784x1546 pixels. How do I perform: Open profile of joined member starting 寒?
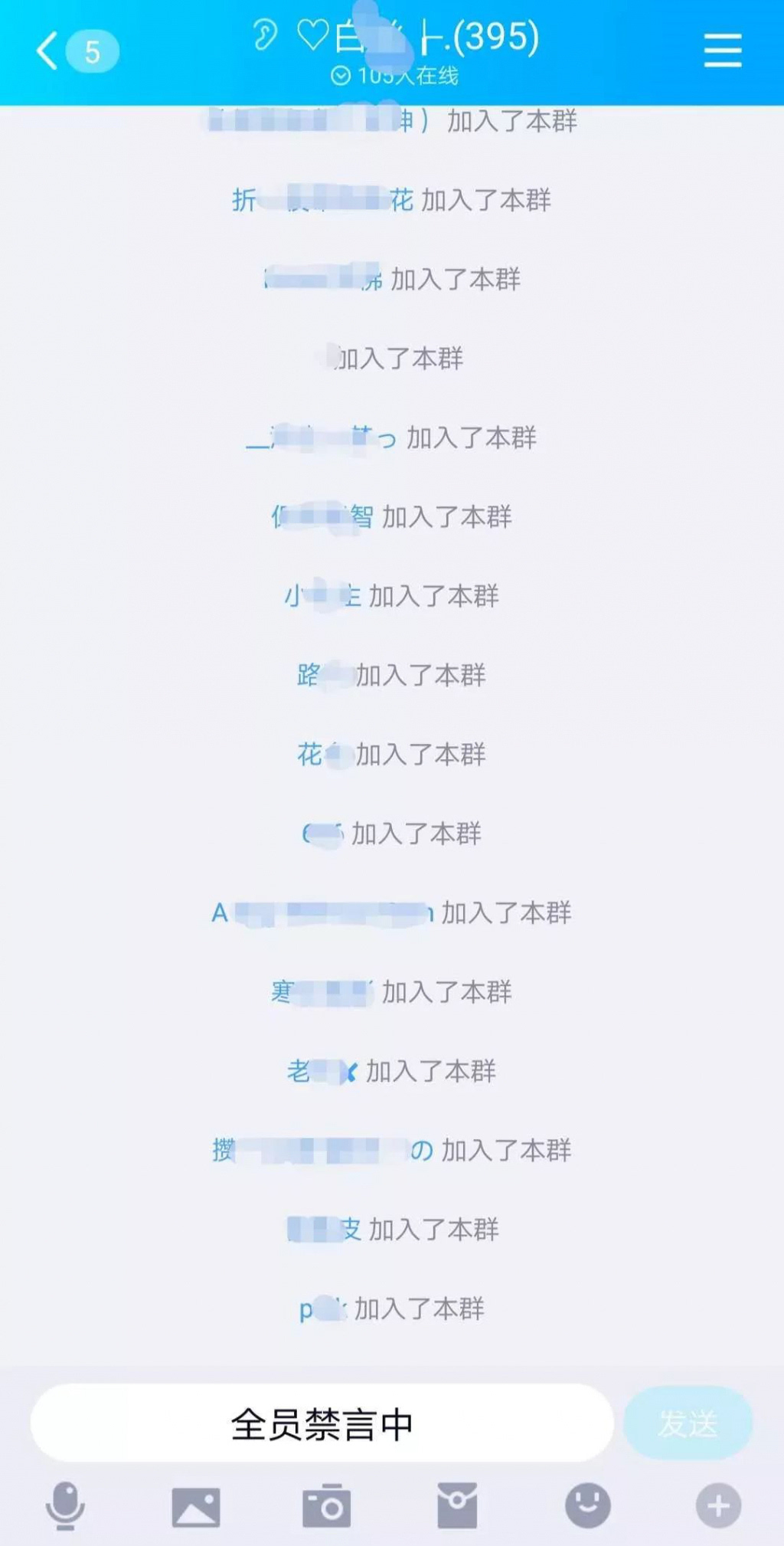pos(322,992)
